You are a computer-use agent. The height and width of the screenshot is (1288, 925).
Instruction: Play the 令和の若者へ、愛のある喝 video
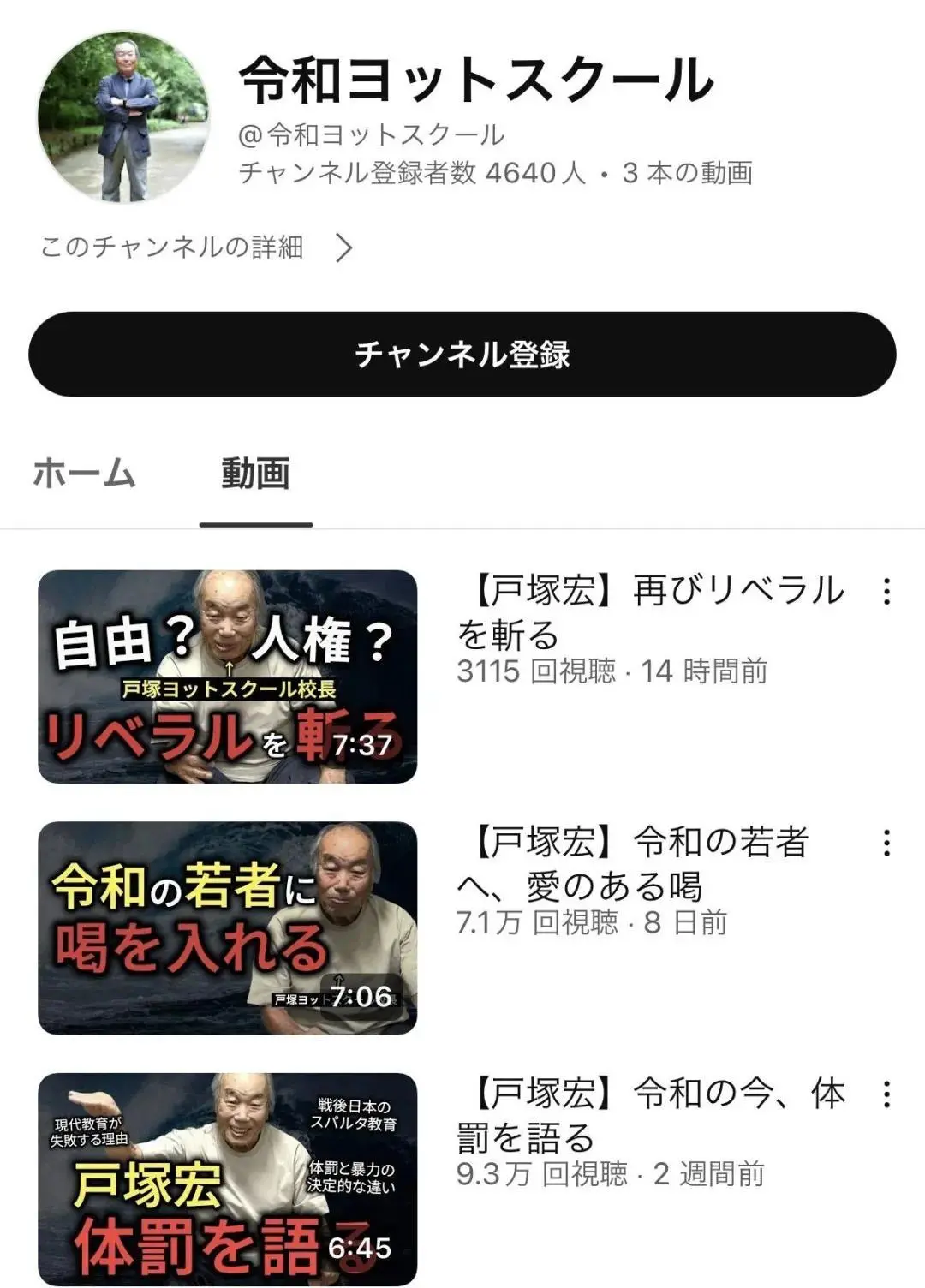[228, 927]
